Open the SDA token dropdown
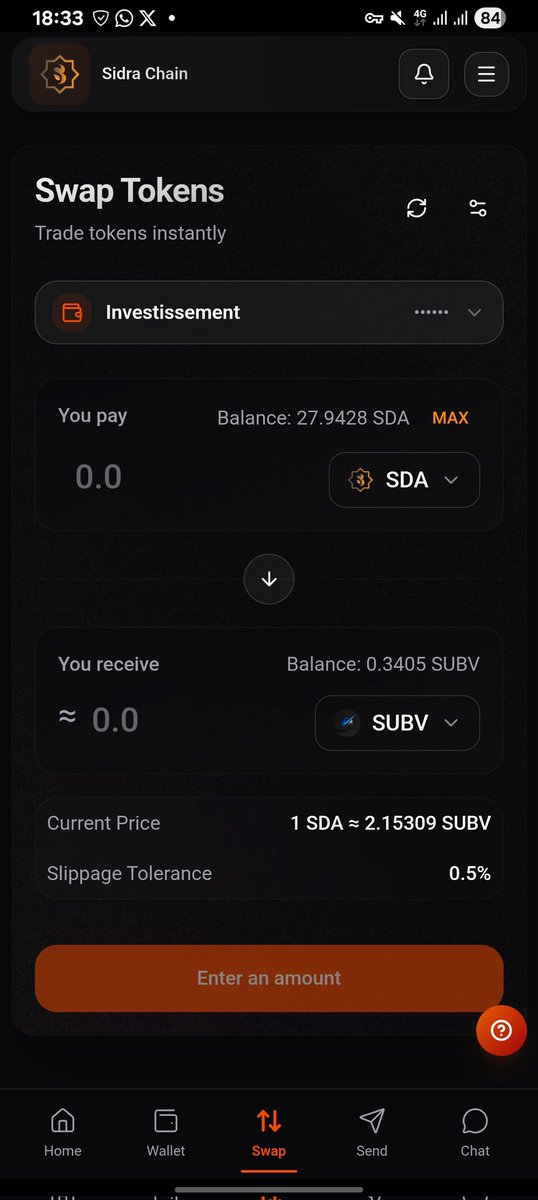 coord(404,480)
